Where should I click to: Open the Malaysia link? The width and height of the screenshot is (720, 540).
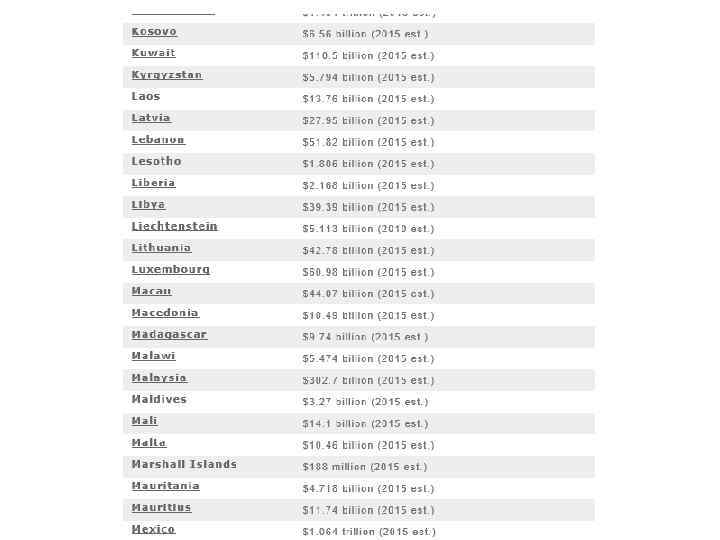click(x=159, y=378)
